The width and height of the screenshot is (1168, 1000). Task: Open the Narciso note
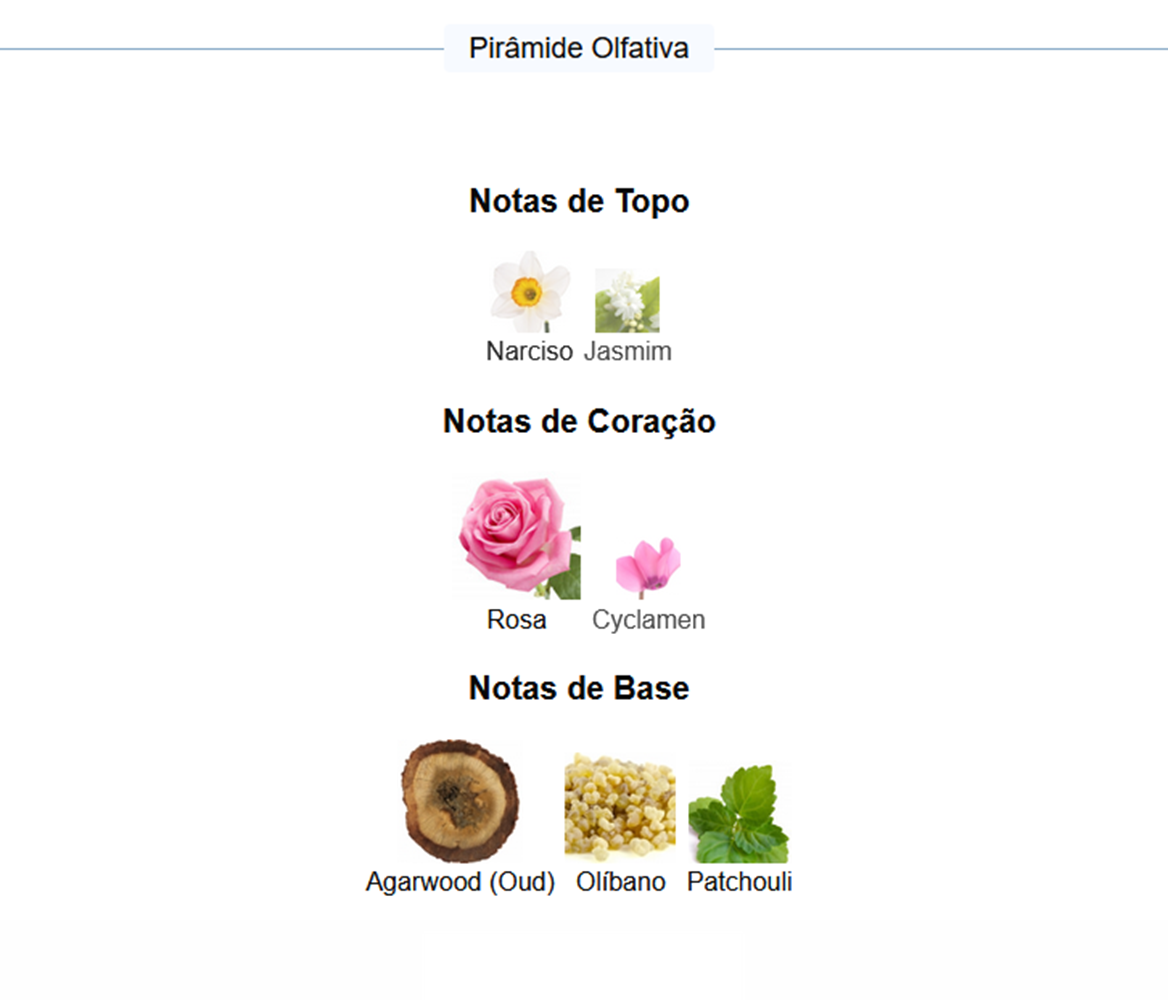[x=529, y=293]
